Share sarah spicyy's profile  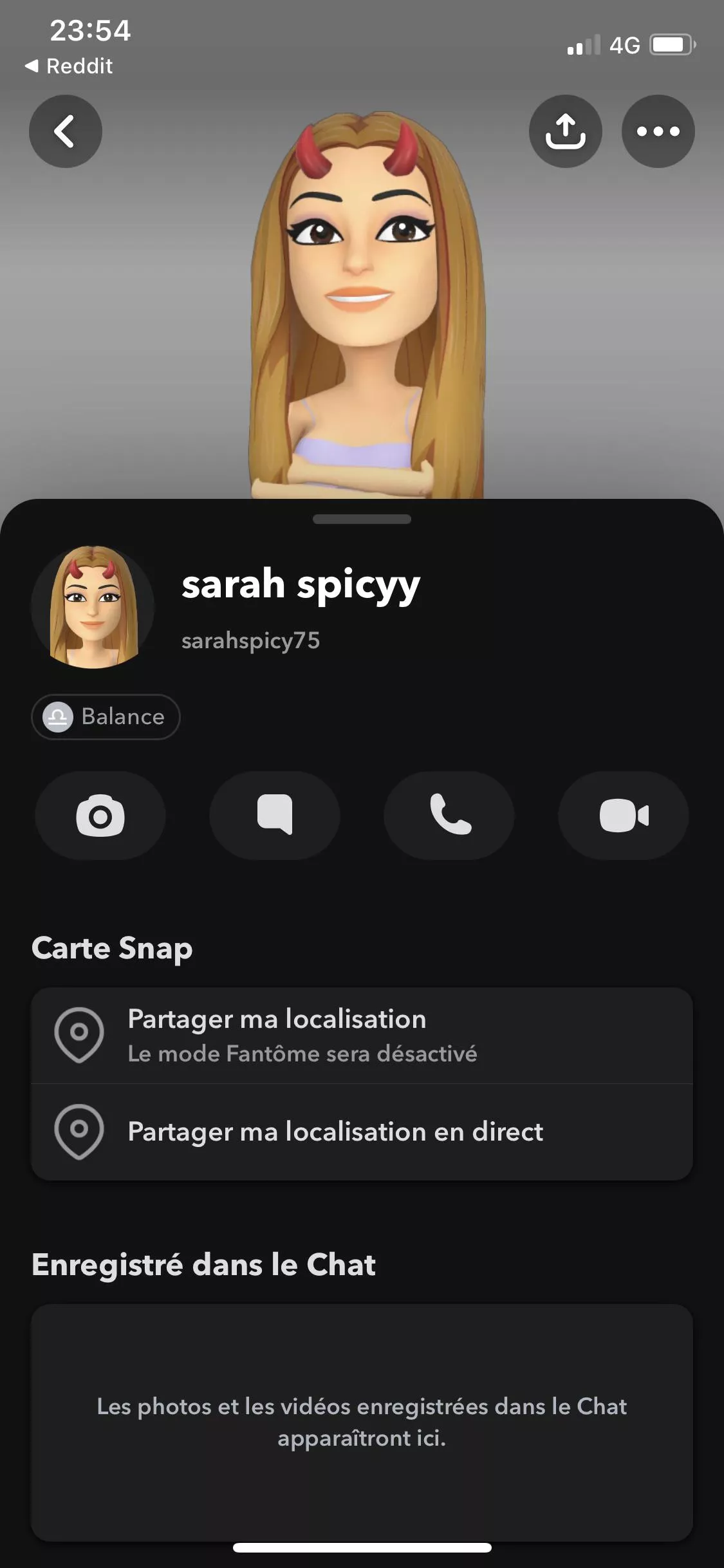[x=565, y=131]
